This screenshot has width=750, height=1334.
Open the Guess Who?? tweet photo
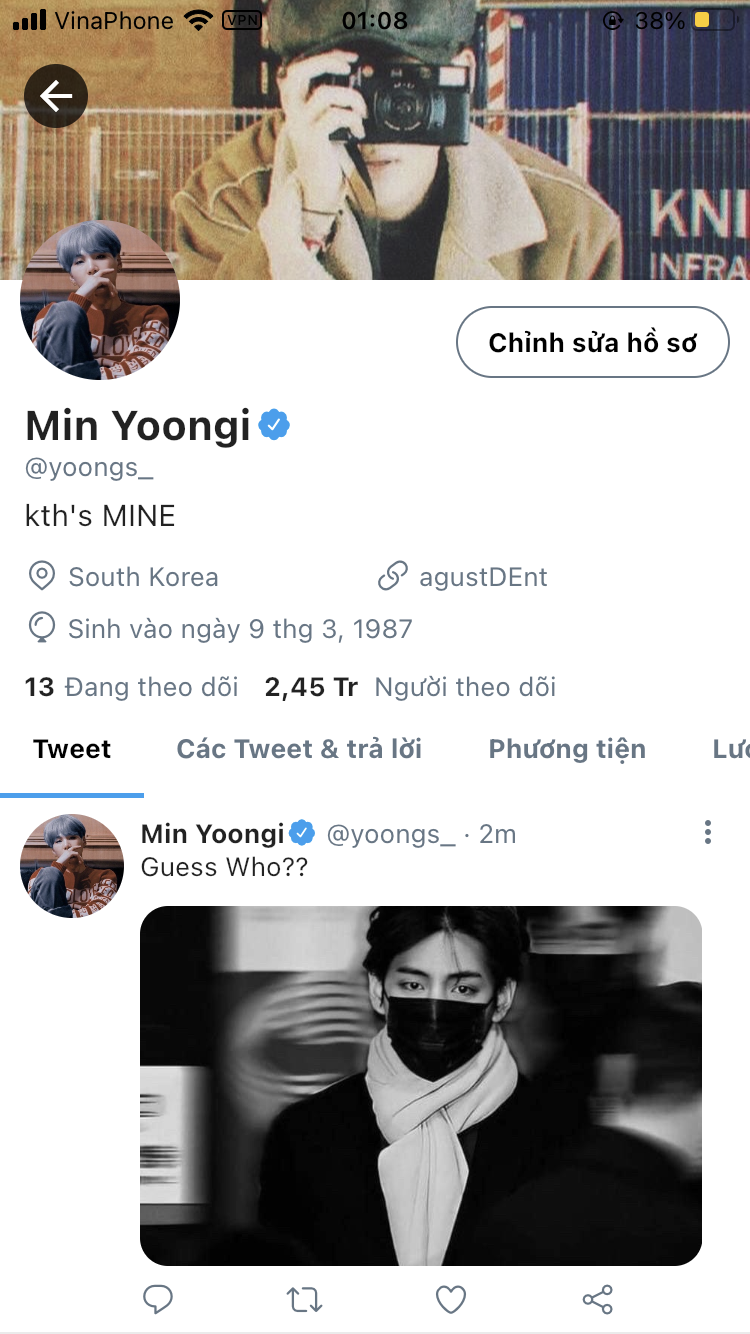coord(420,1085)
